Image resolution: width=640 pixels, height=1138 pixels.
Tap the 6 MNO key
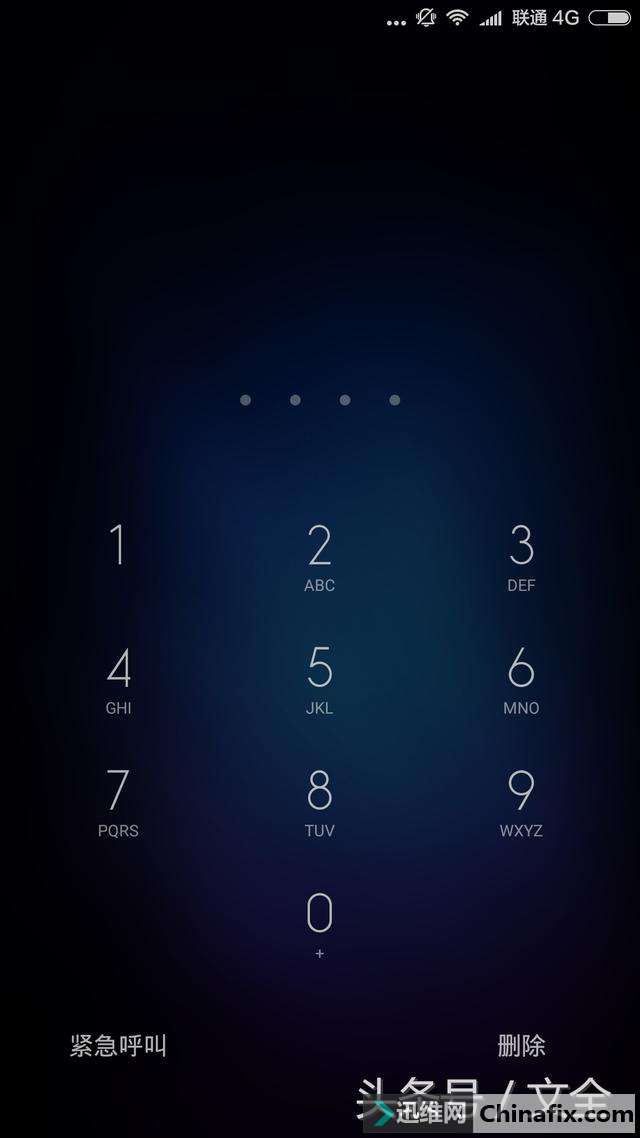tap(521, 679)
